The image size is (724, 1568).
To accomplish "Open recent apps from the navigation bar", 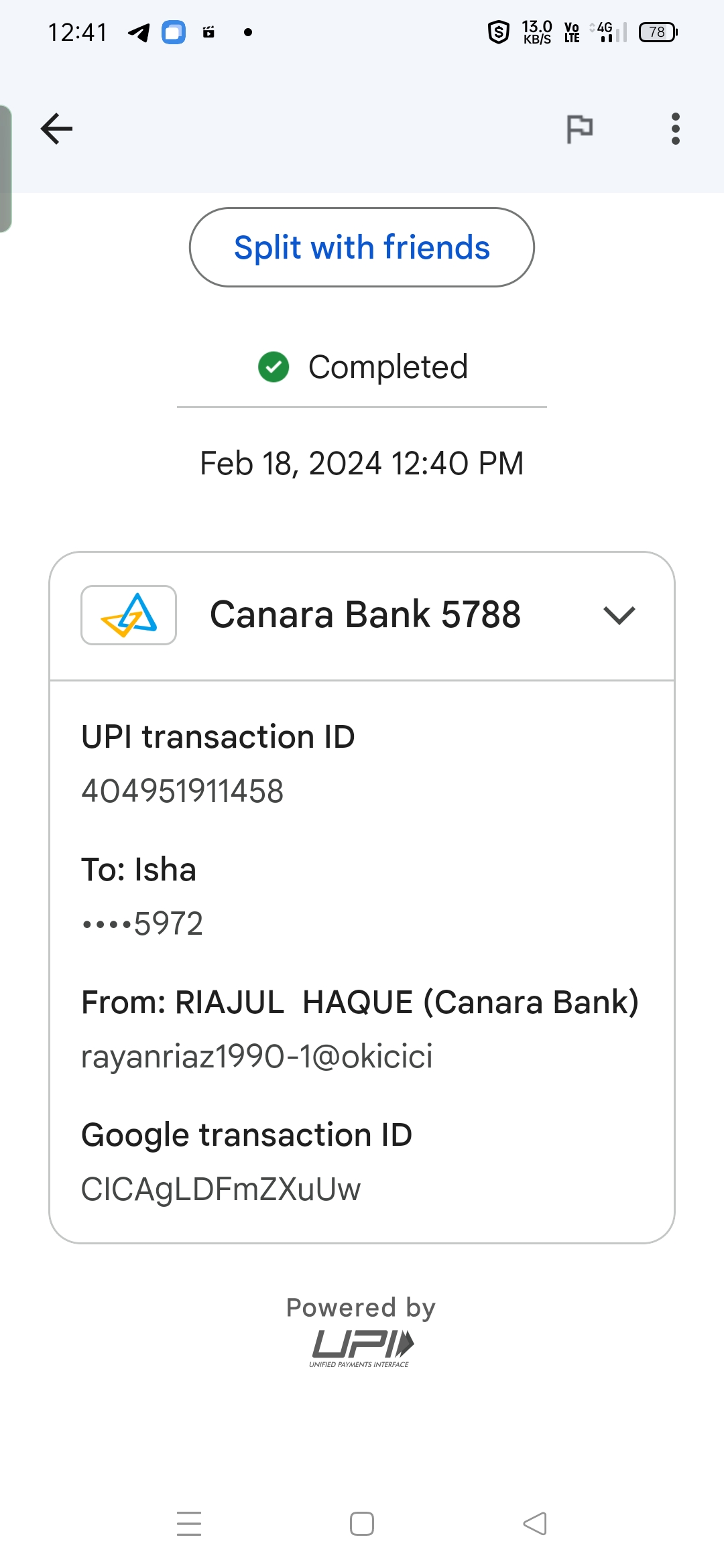I will [189, 1524].
